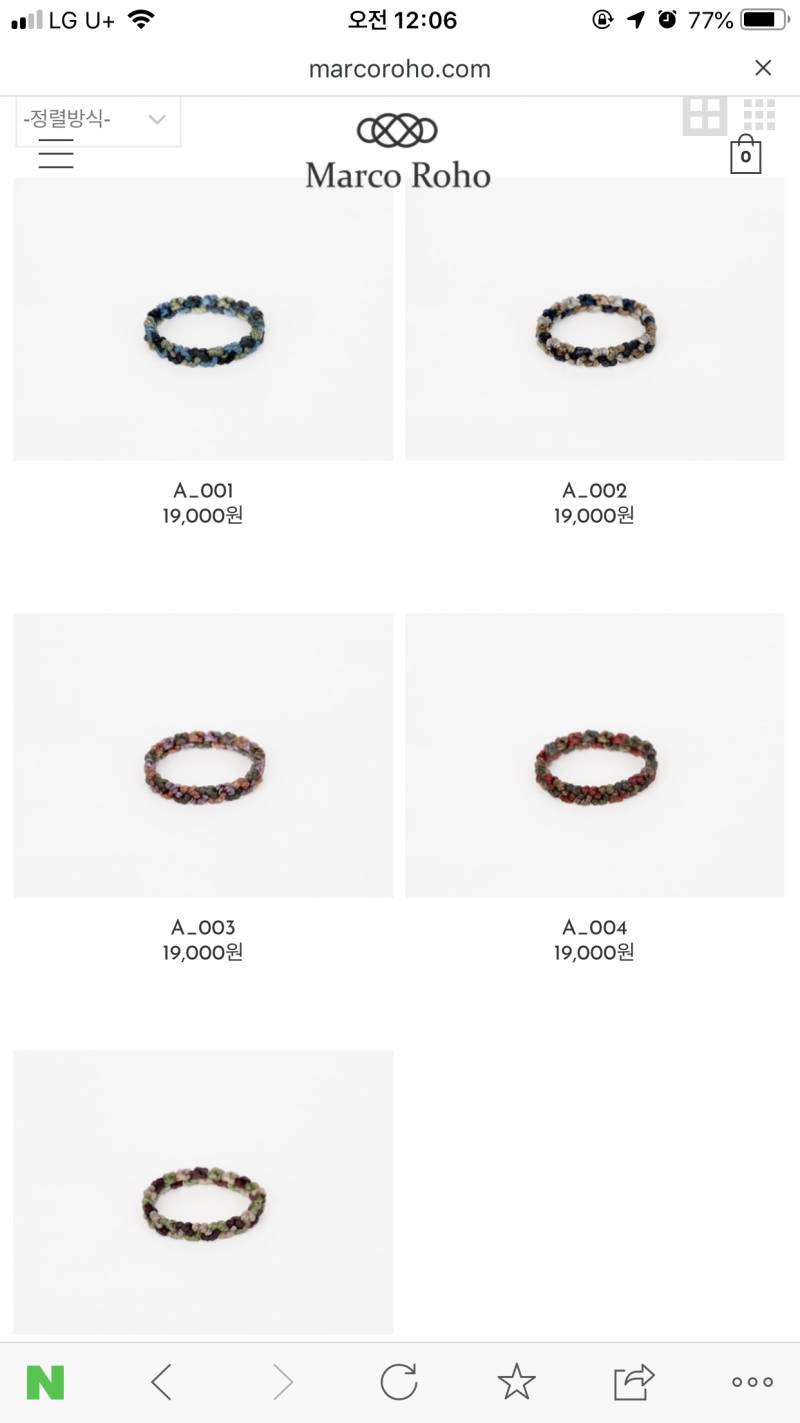
Task: Share this page
Action: [633, 1383]
